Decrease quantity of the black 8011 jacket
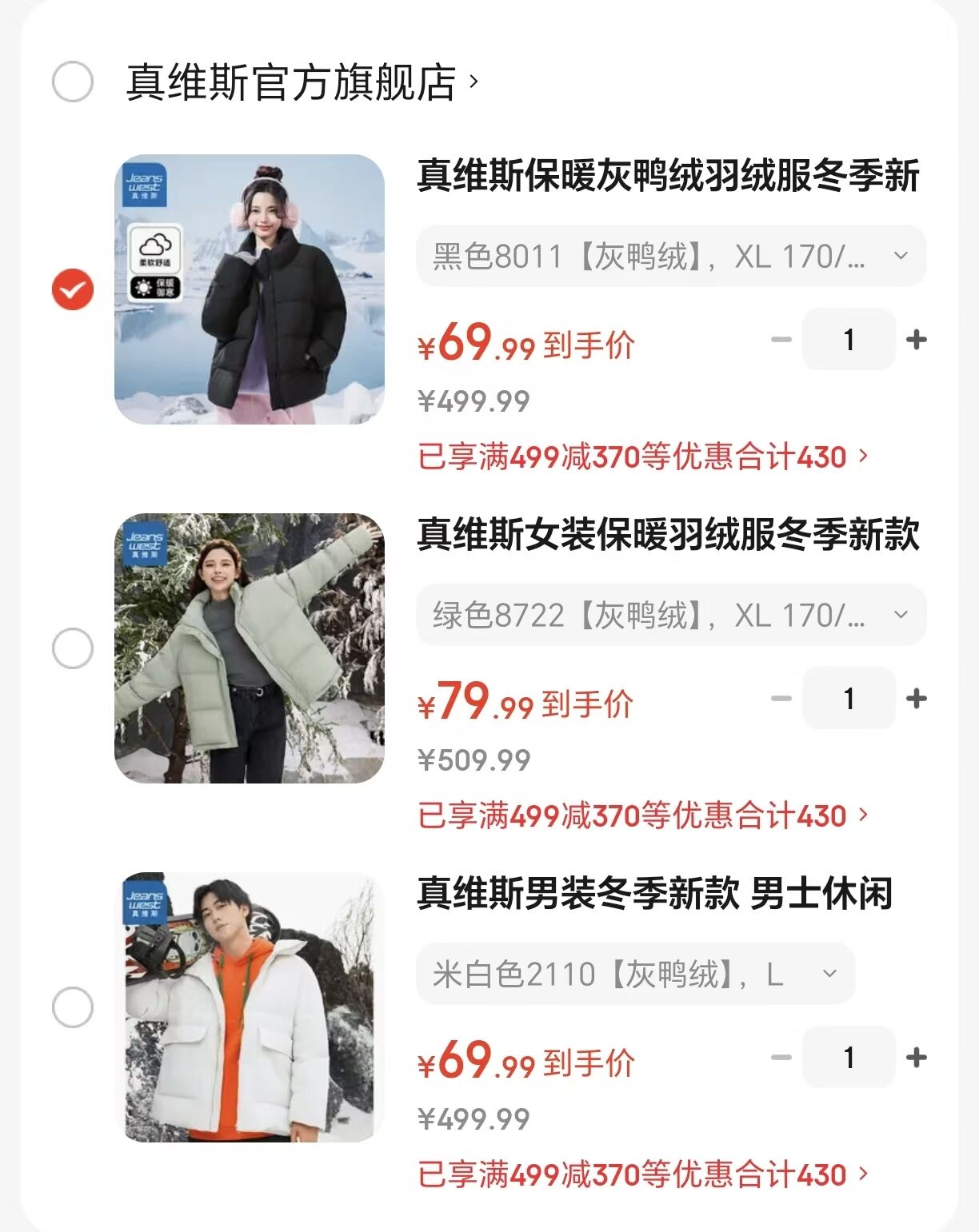 click(x=781, y=340)
